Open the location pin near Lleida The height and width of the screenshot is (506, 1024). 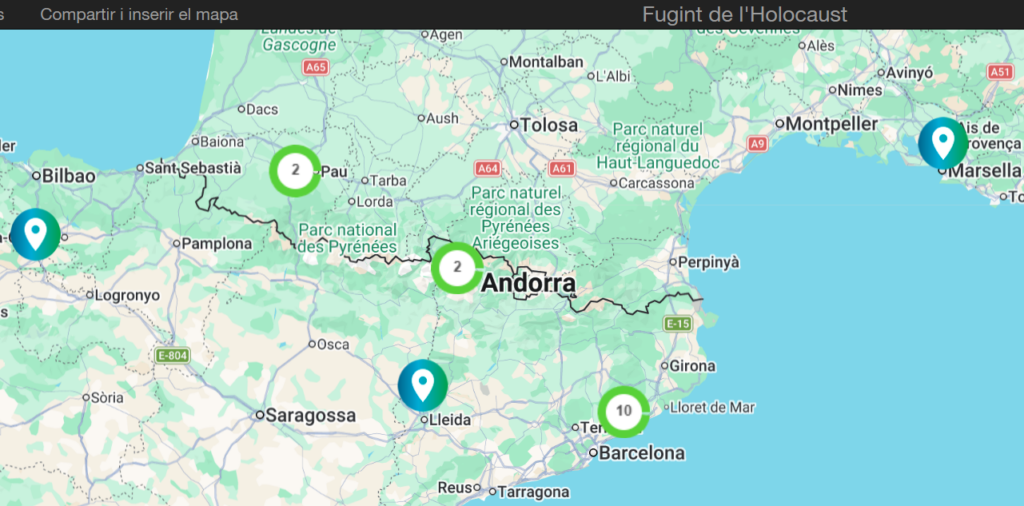click(x=422, y=384)
